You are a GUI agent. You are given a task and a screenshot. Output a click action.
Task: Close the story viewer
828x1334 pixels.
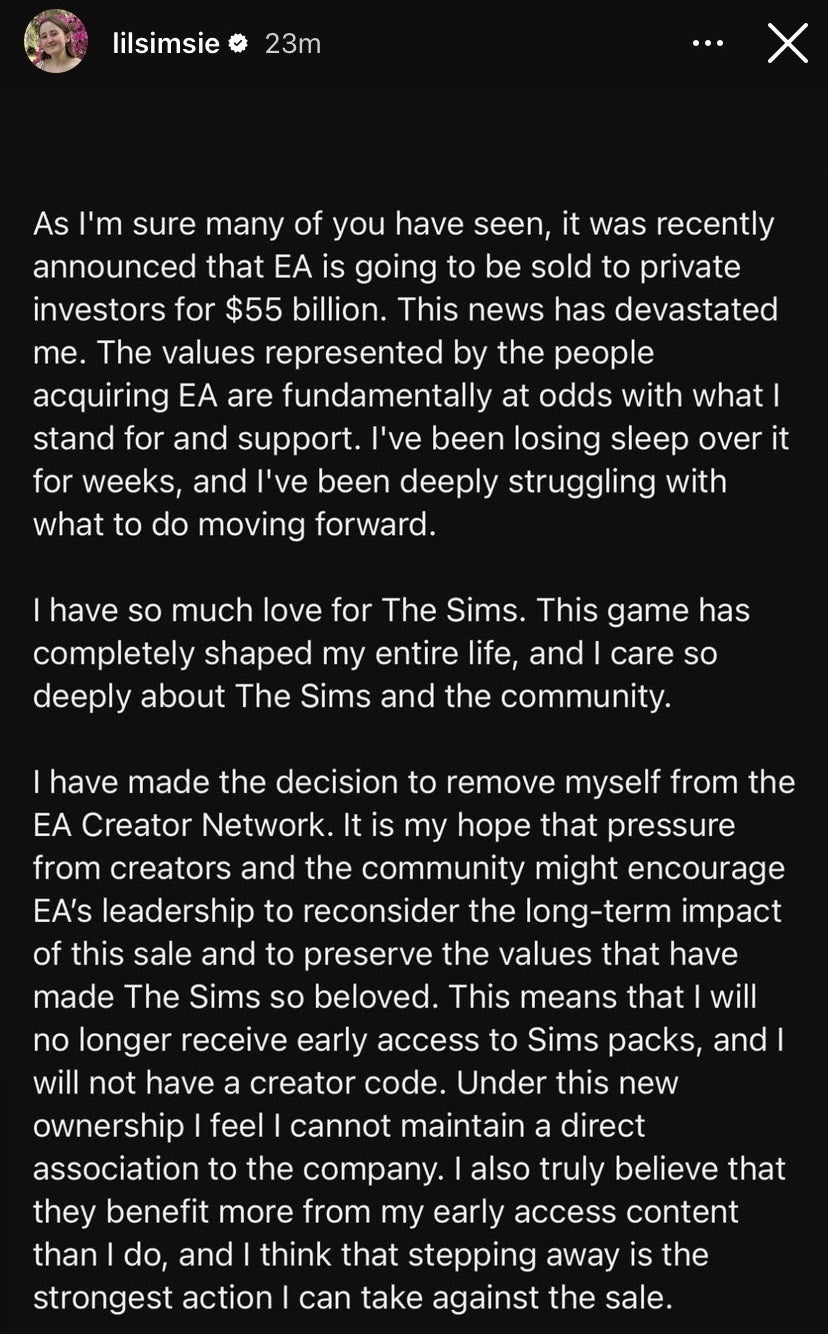point(787,43)
